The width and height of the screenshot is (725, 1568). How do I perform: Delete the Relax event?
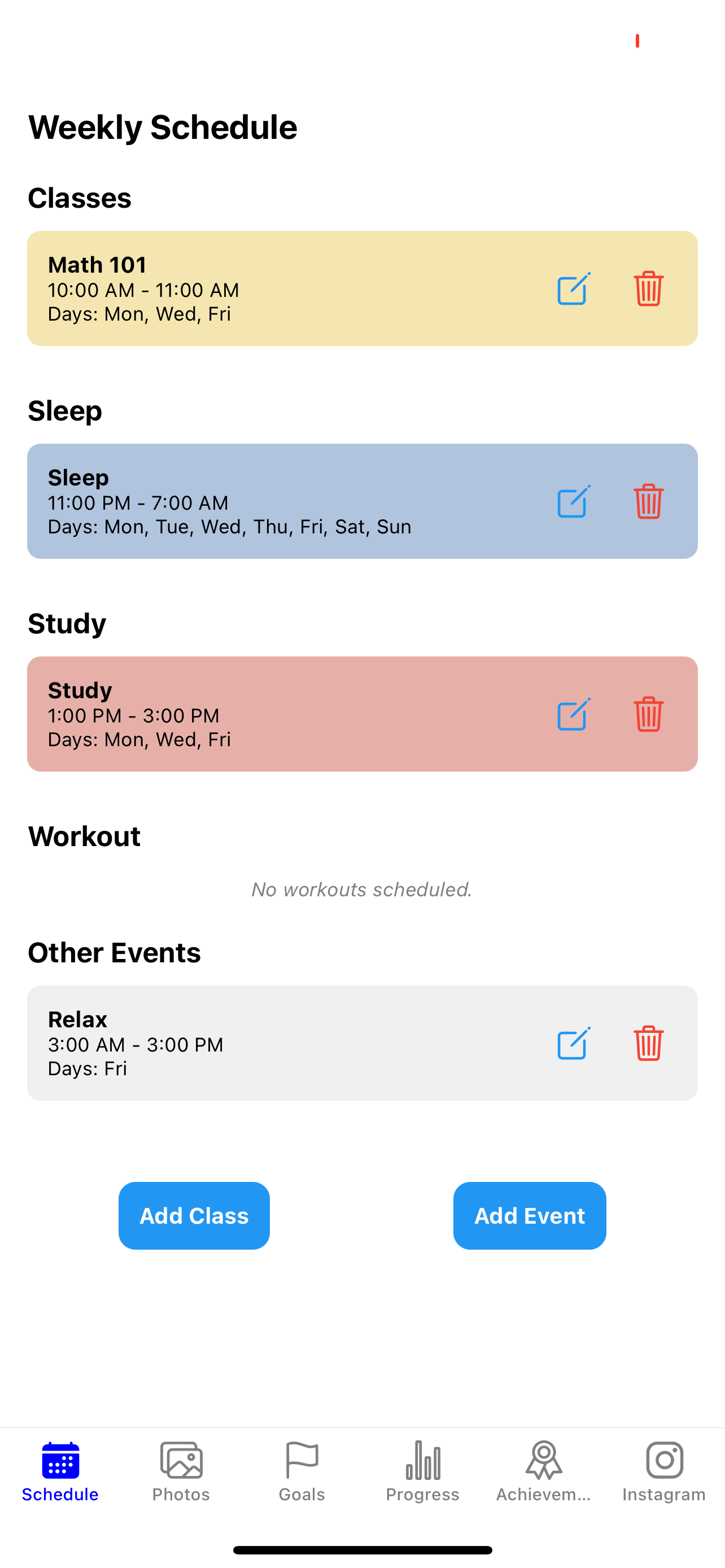648,1043
